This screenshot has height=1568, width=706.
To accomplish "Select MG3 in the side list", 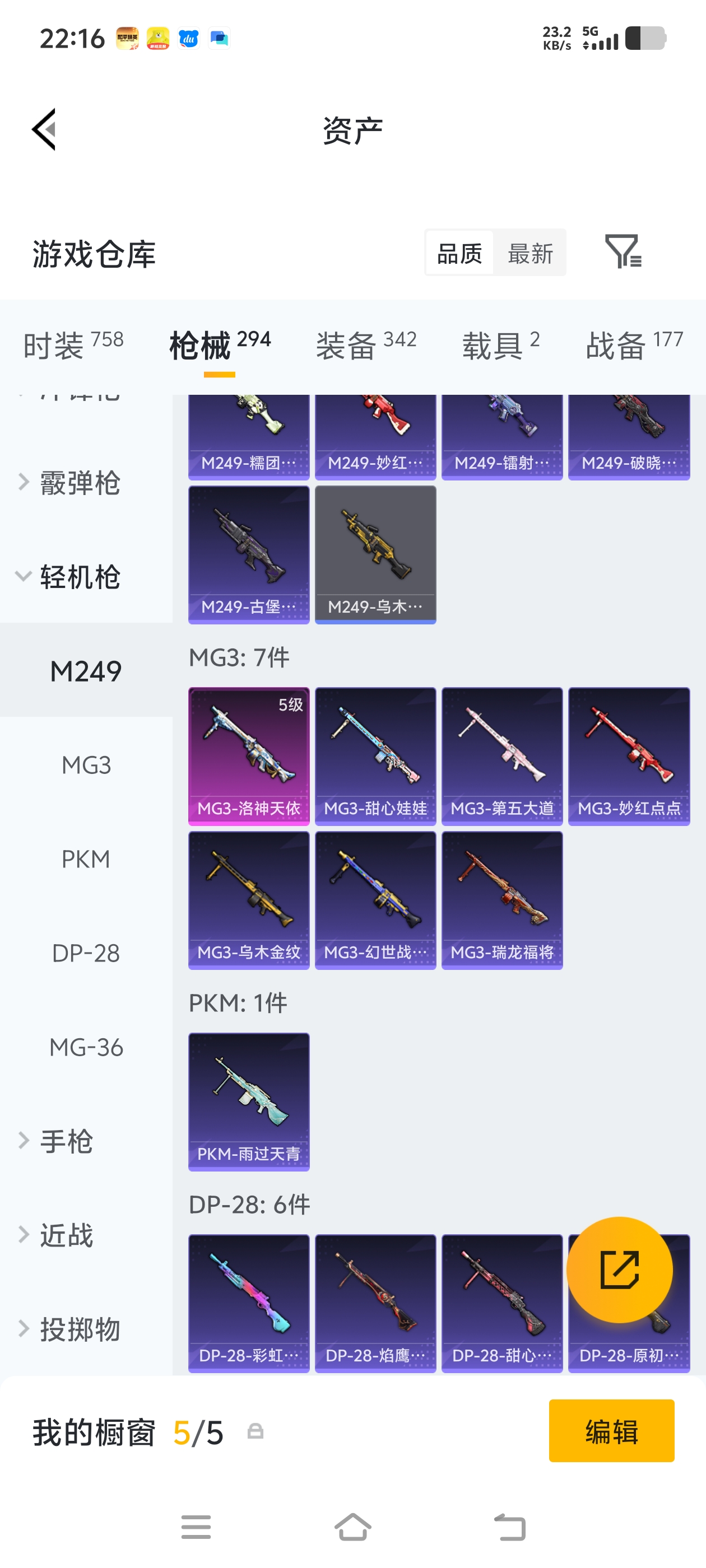I will coord(86,765).
